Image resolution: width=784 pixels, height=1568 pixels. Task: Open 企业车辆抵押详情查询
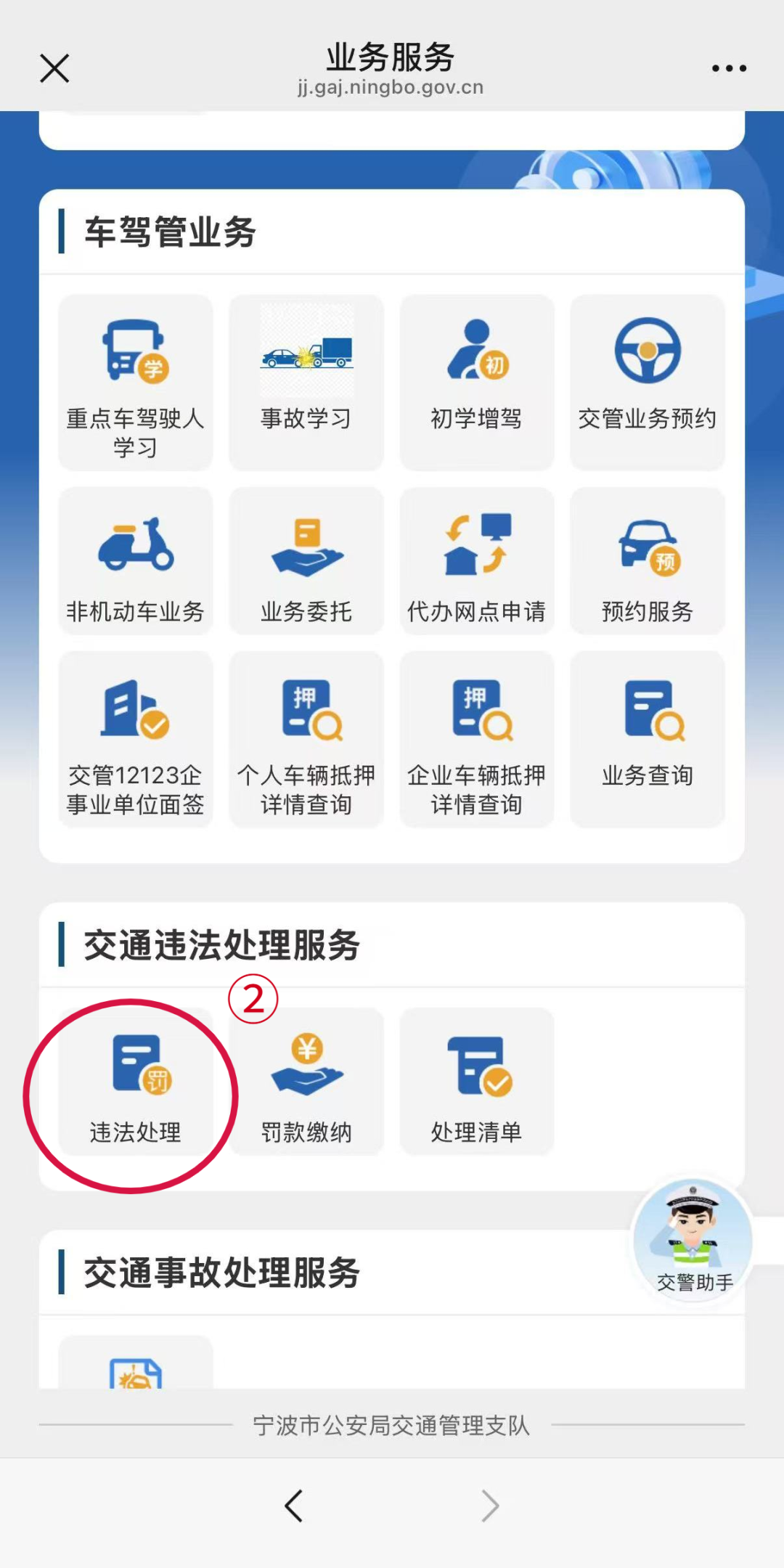477,739
